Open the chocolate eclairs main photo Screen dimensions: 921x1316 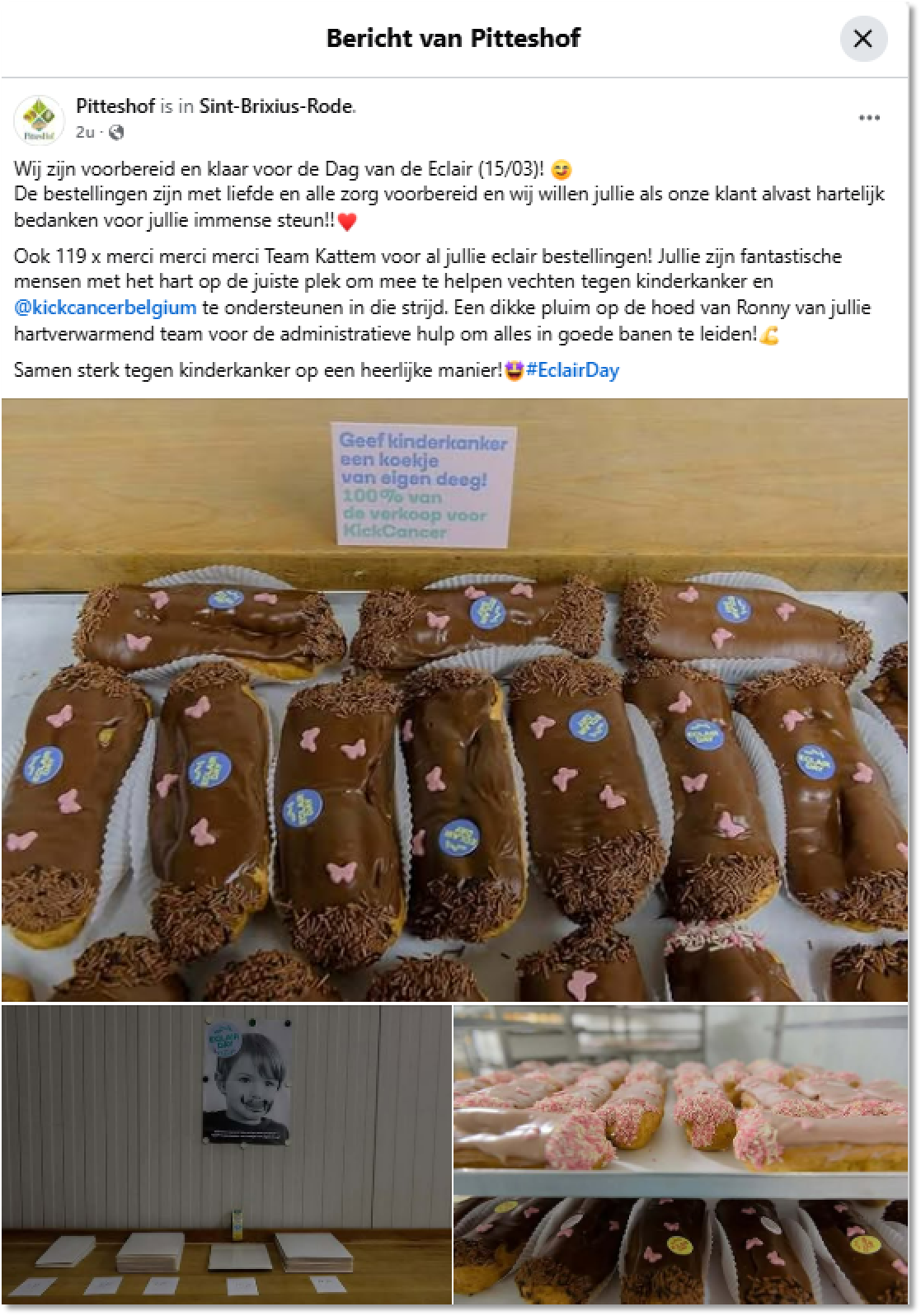(454, 699)
